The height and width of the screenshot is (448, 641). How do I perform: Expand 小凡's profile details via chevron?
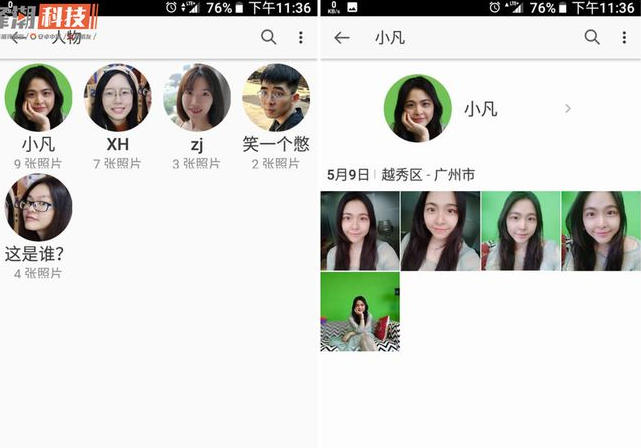[568, 108]
